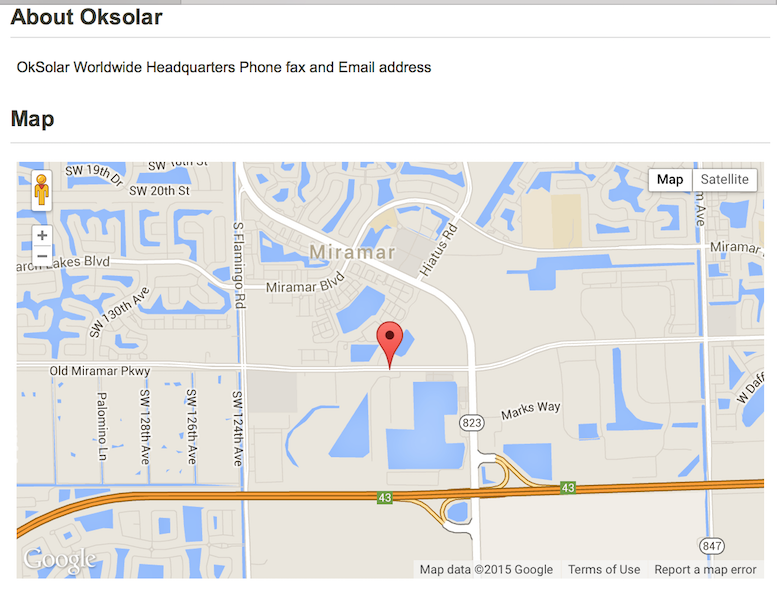Select the Map view button
Image resolution: width=777 pixels, height=608 pixels.
670,180
